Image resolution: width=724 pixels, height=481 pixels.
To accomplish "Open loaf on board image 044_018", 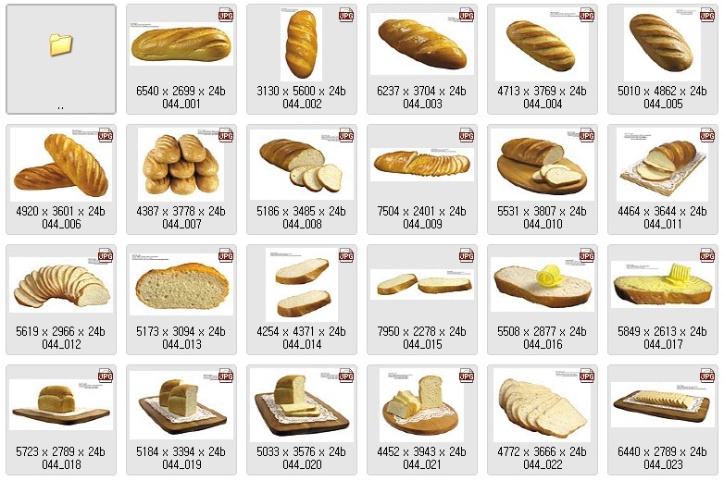I will (61, 405).
